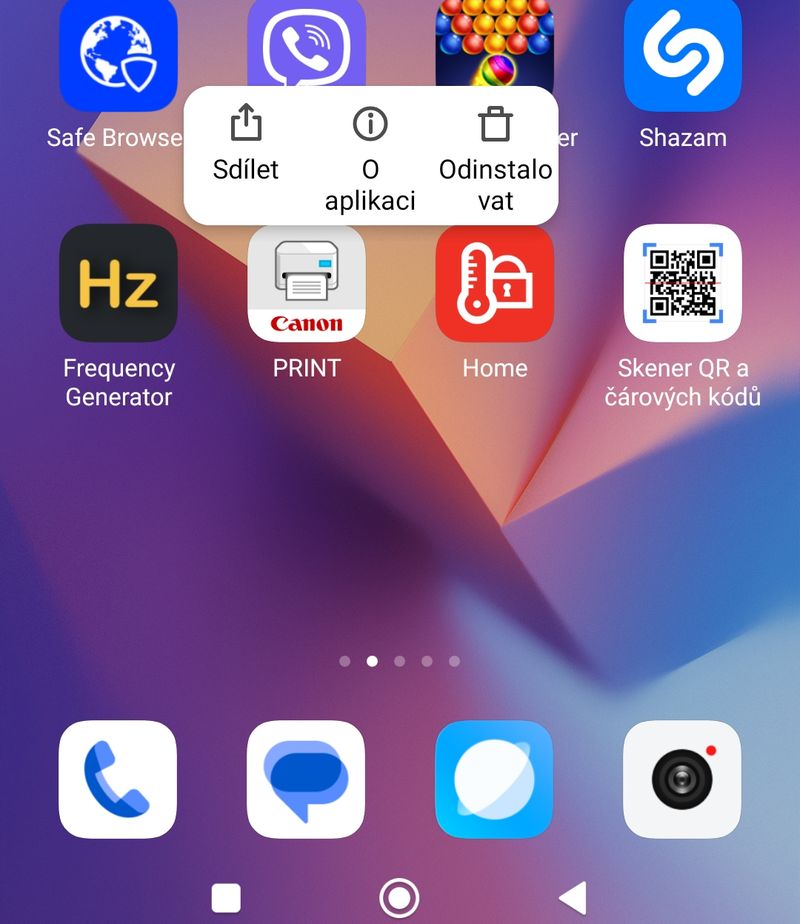The width and height of the screenshot is (800, 924).
Task: Tap Sdílet in the popup menu
Action: click(x=246, y=145)
